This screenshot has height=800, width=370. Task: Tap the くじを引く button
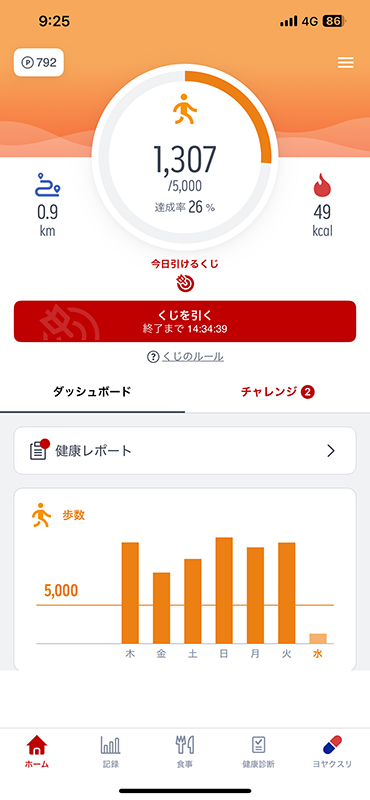coord(185,321)
